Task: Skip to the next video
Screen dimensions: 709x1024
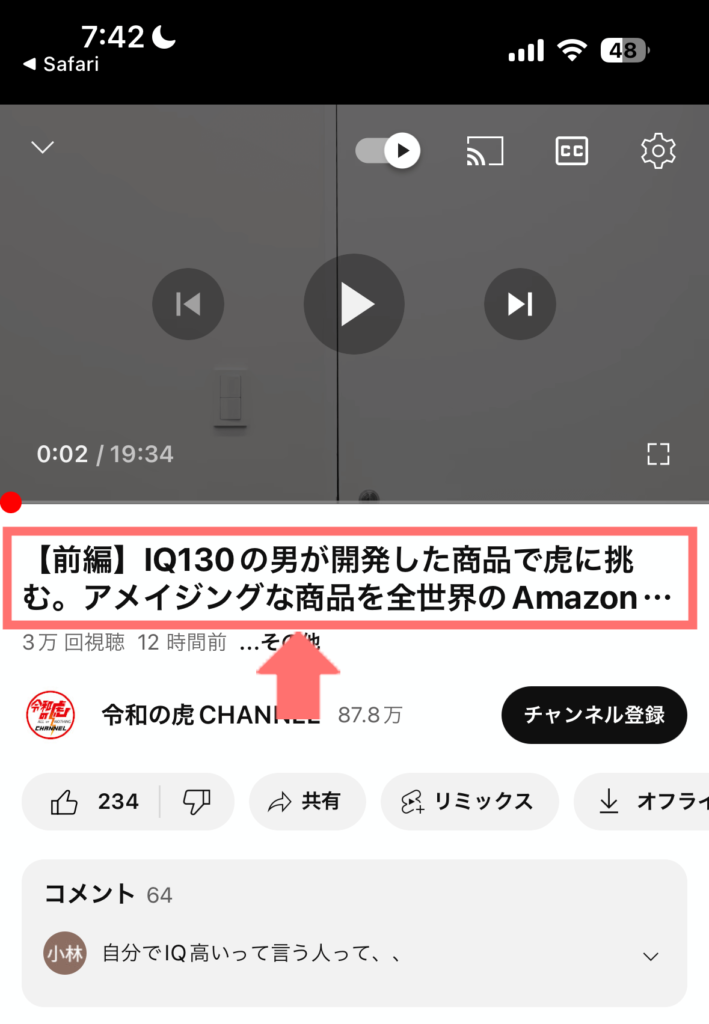Action: (520, 304)
